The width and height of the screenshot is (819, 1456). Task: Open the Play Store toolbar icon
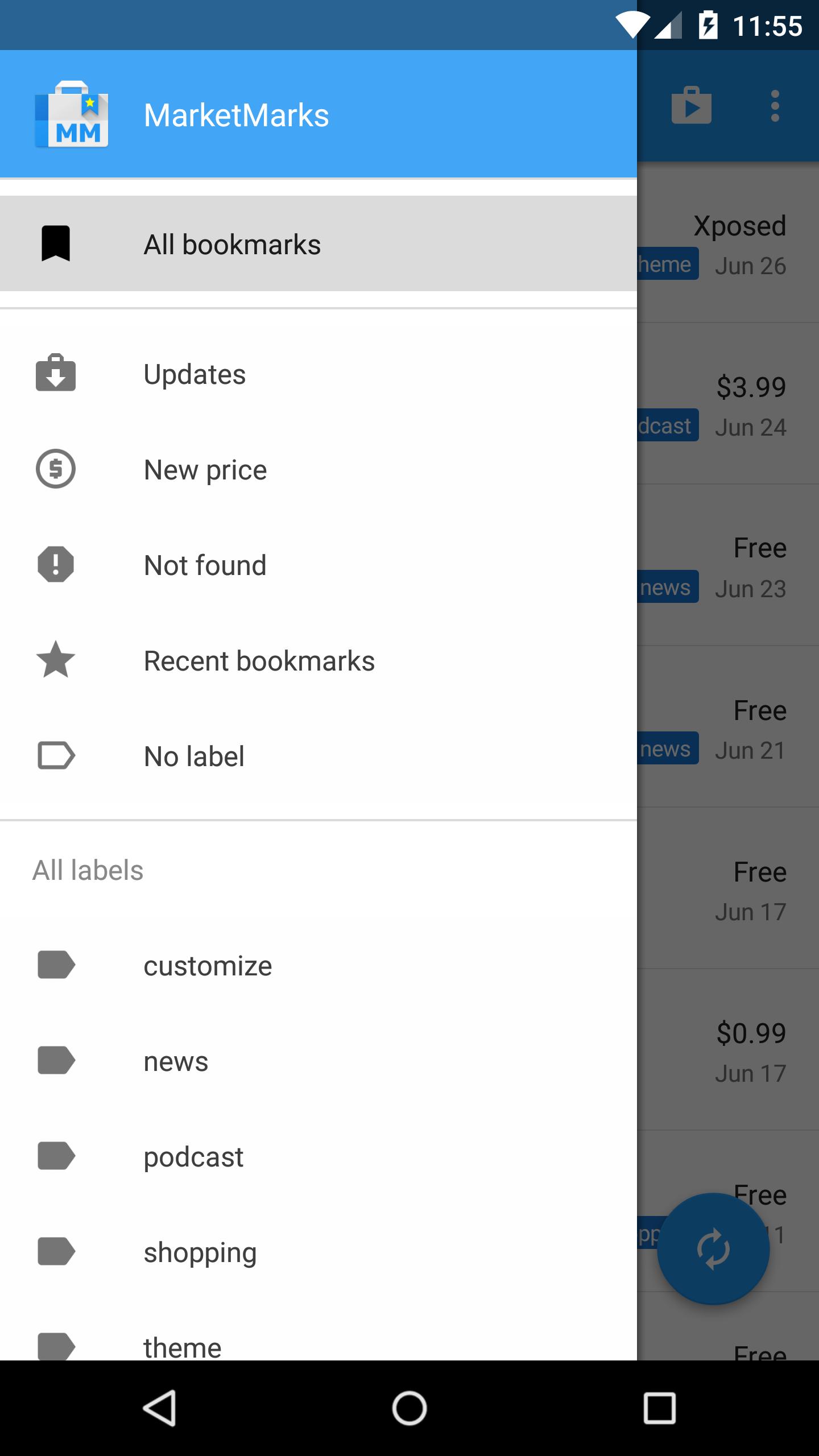692,105
